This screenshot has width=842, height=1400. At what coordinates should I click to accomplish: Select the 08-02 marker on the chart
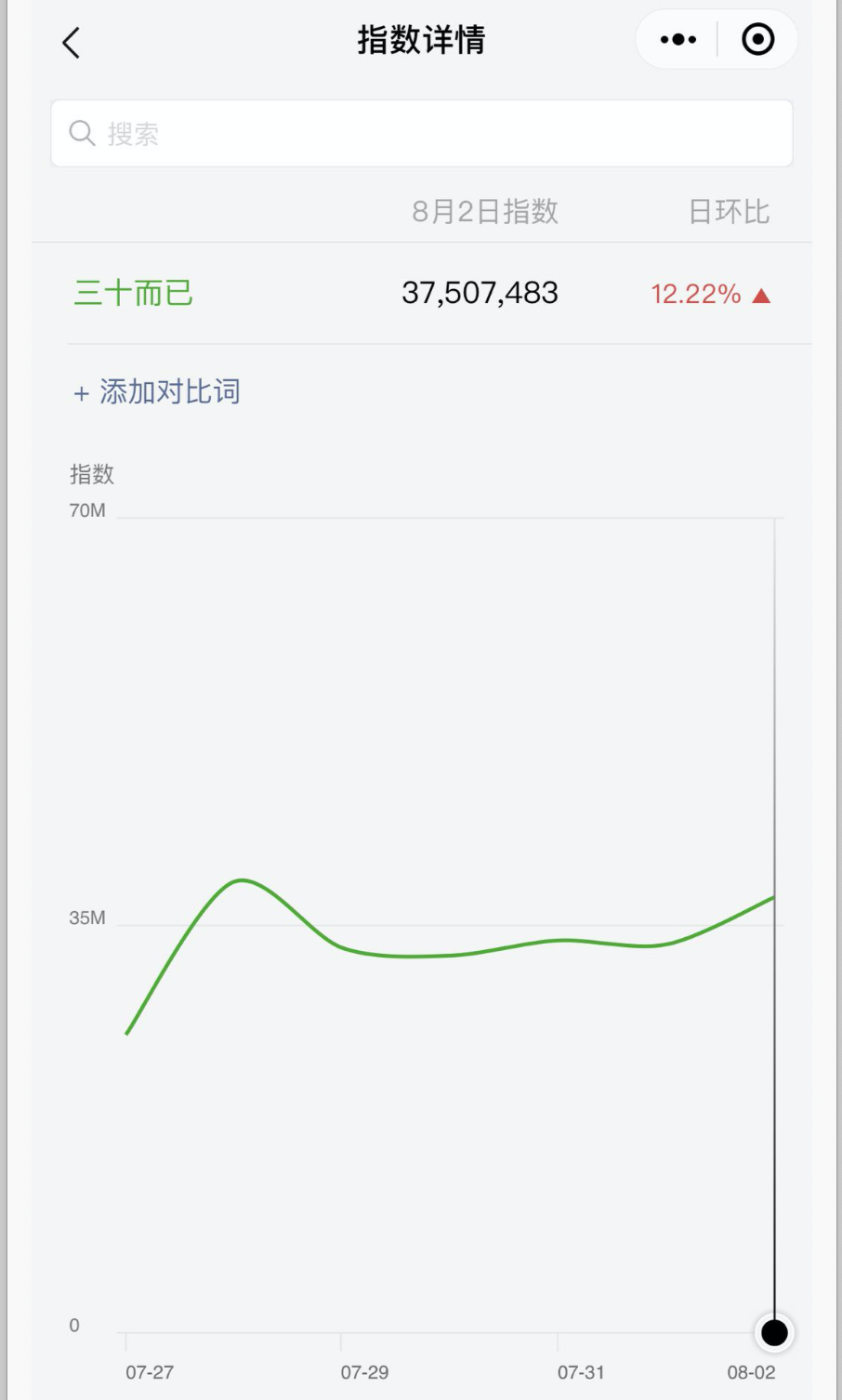point(774,1332)
